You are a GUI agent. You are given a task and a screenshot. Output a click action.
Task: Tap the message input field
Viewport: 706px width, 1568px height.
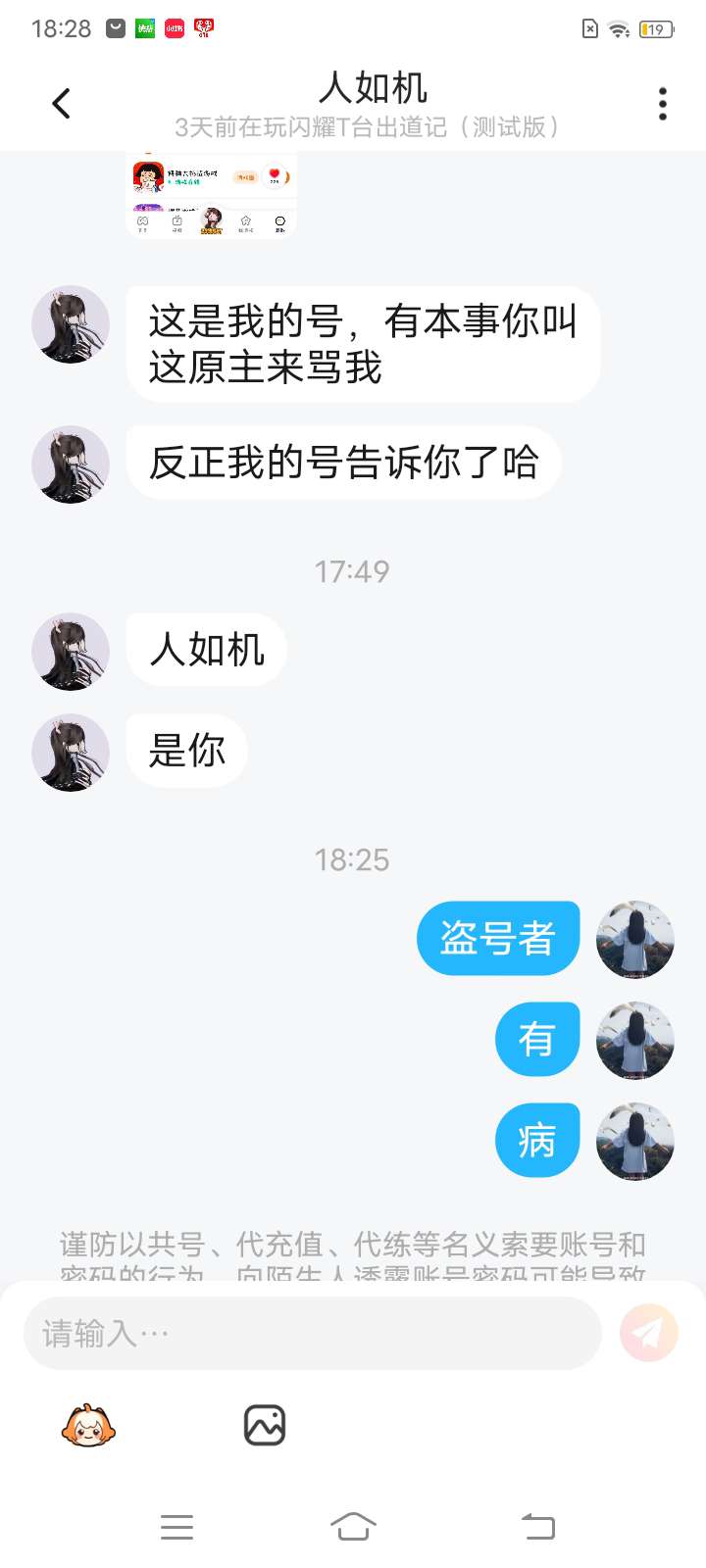(x=312, y=1333)
